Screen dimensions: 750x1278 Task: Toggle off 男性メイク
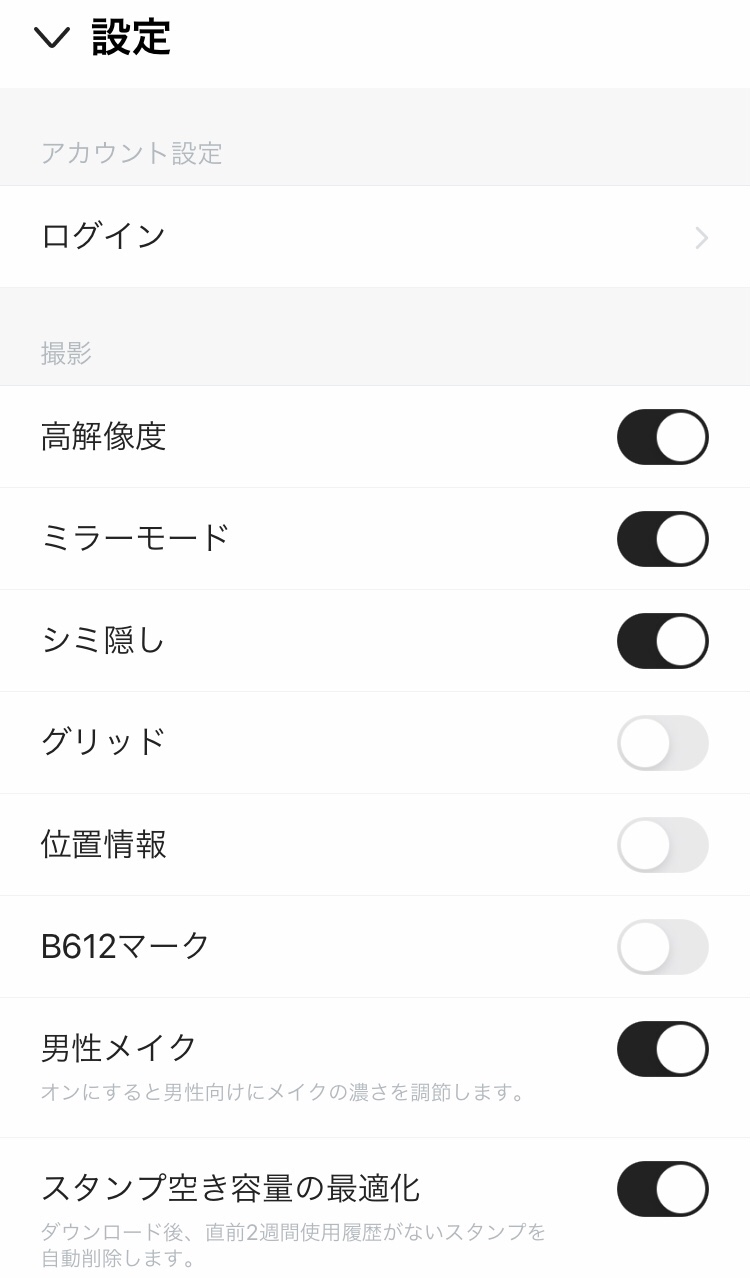pos(662,1049)
